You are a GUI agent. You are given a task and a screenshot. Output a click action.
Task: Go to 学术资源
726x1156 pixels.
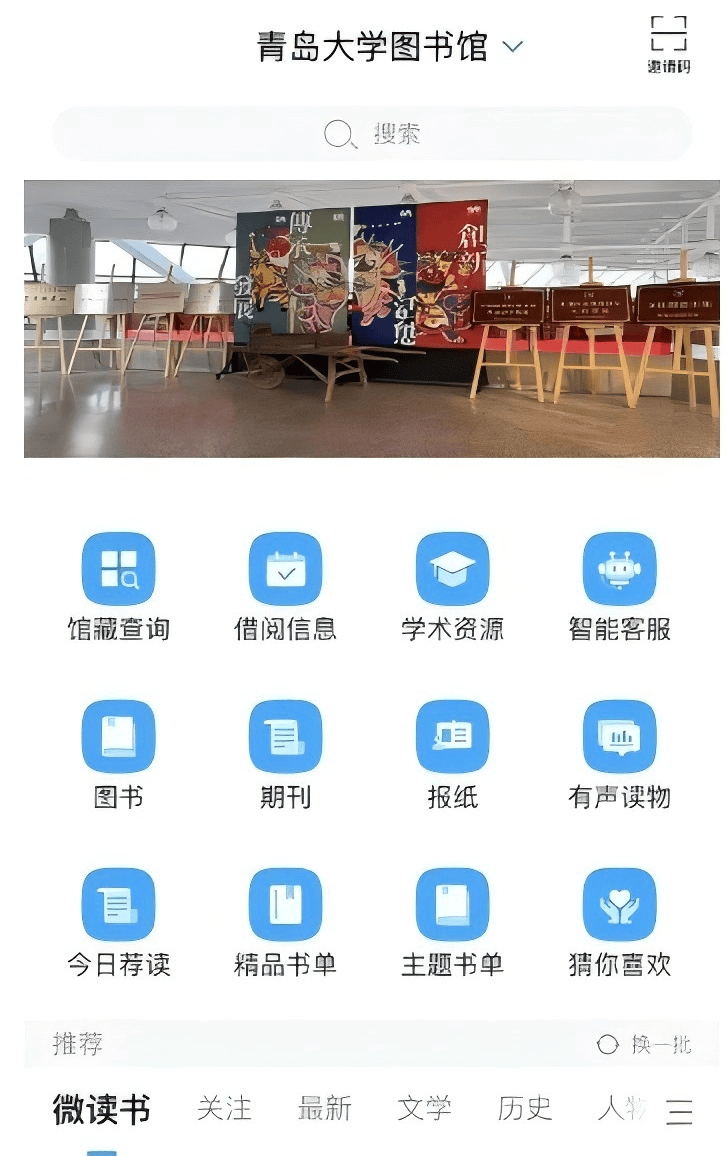453,570
